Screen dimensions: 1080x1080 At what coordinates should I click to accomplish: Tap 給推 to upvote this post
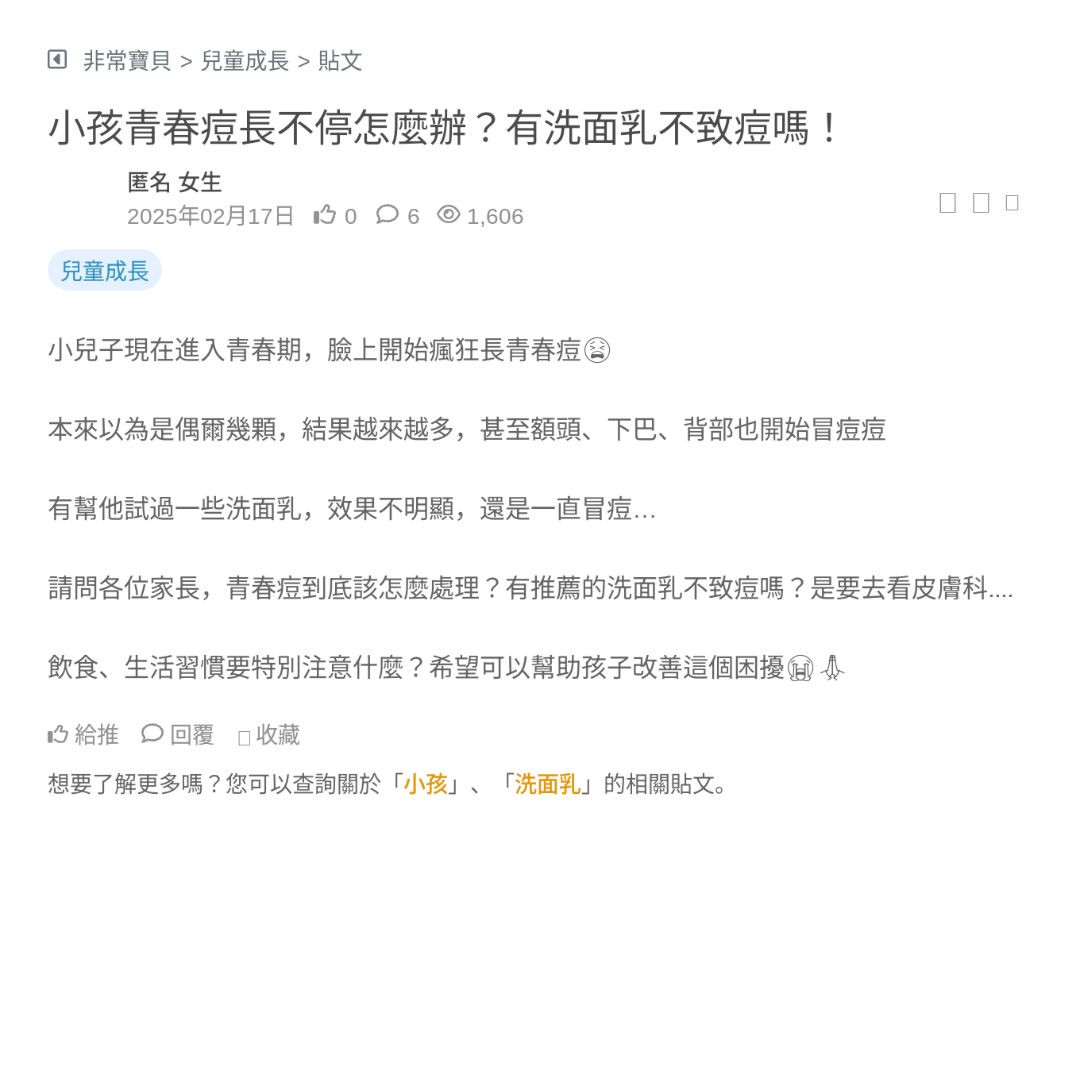coord(84,735)
